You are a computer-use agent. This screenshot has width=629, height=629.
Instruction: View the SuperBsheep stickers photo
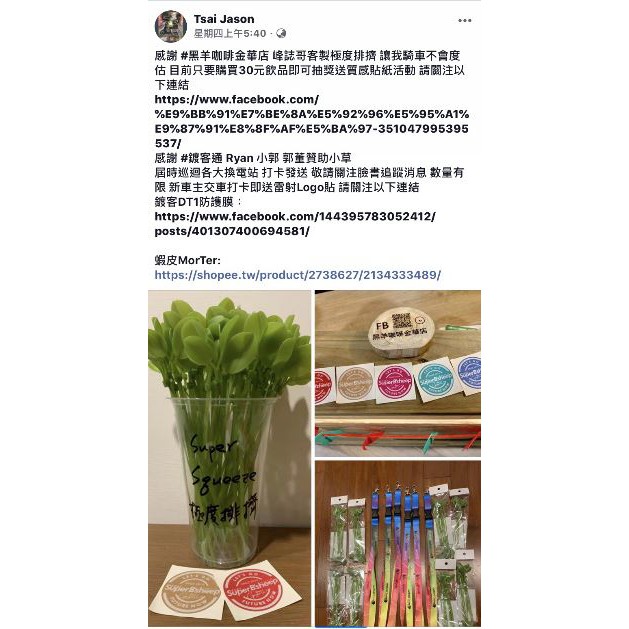pos(398,373)
